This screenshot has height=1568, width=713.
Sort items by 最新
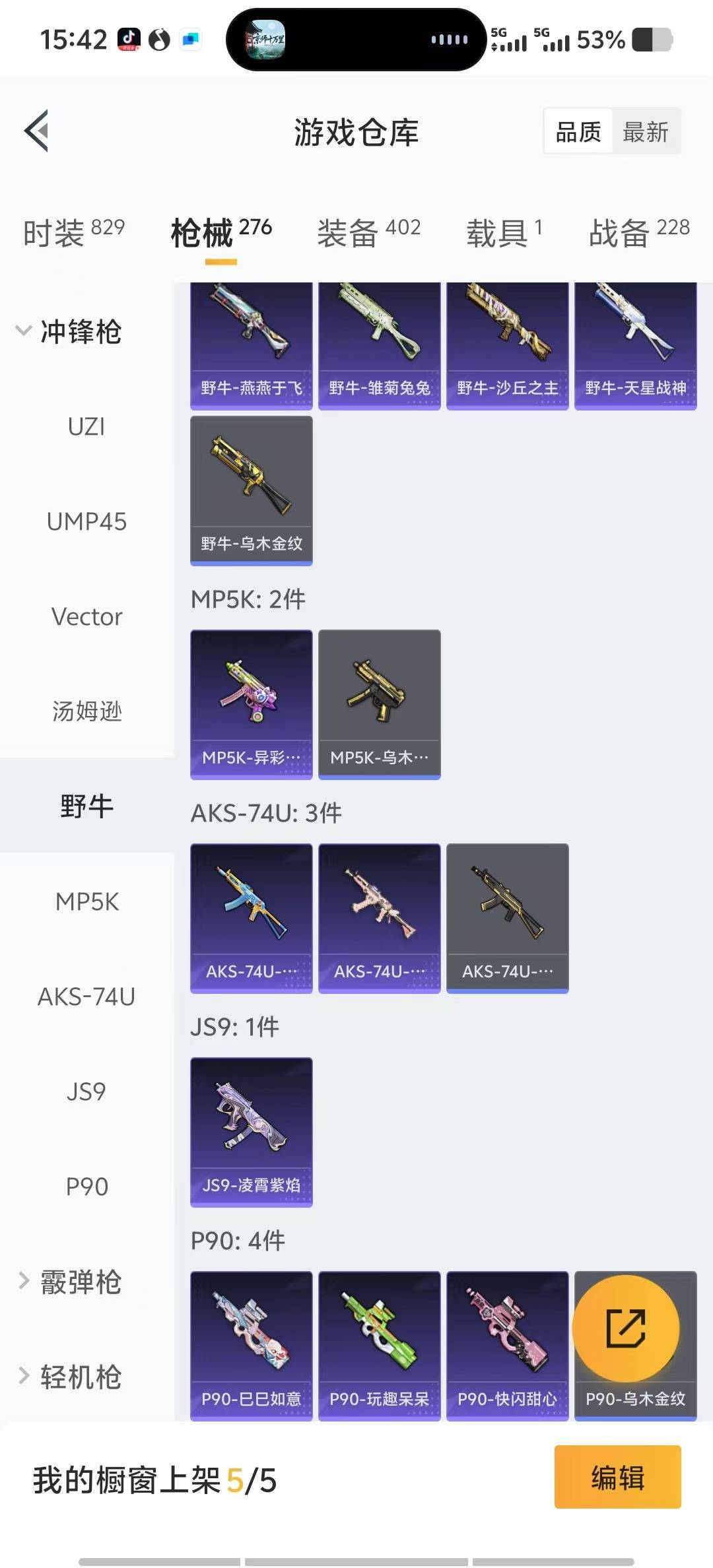(x=645, y=132)
